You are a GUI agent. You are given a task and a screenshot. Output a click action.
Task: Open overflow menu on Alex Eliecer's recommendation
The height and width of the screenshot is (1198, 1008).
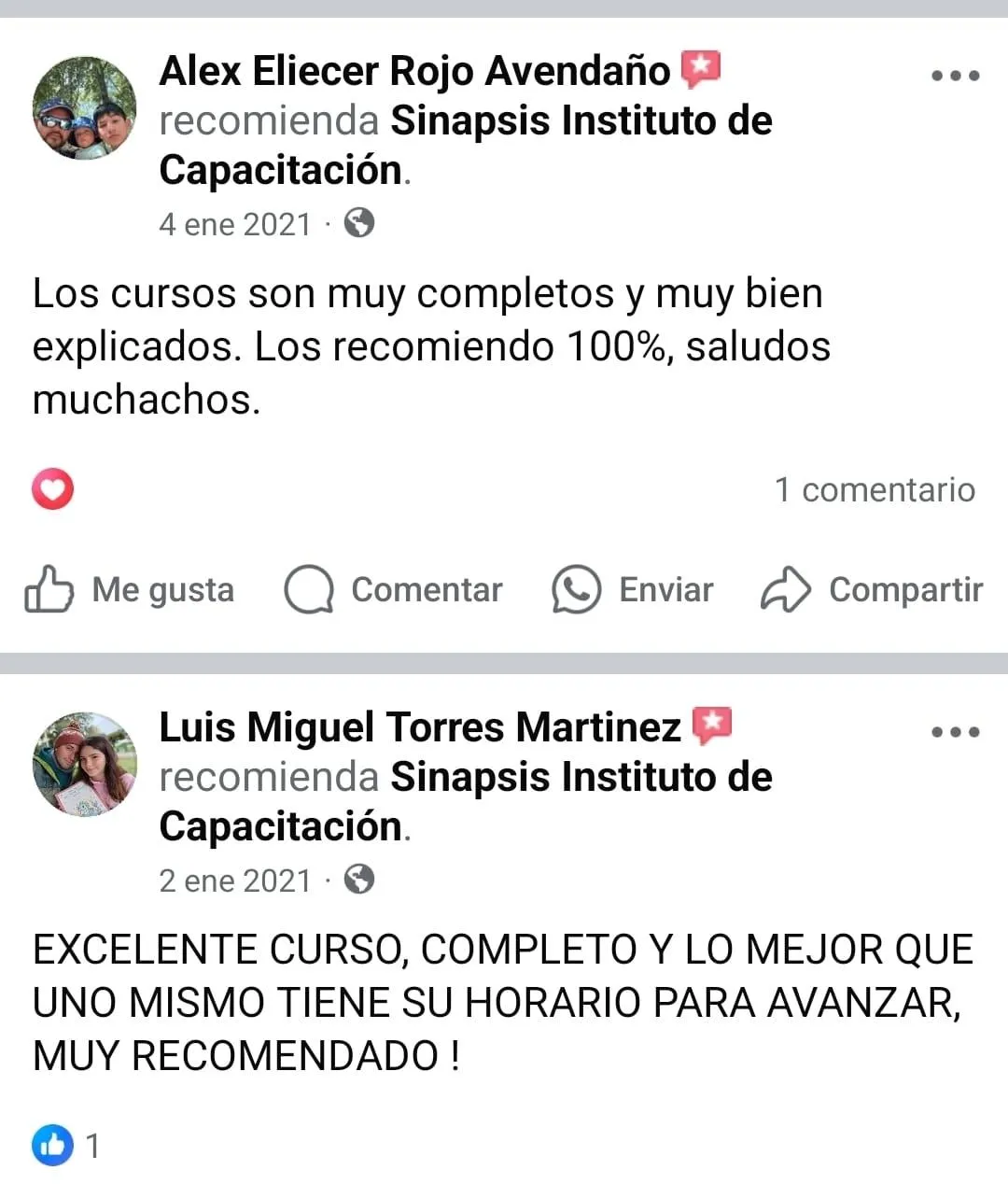(956, 76)
